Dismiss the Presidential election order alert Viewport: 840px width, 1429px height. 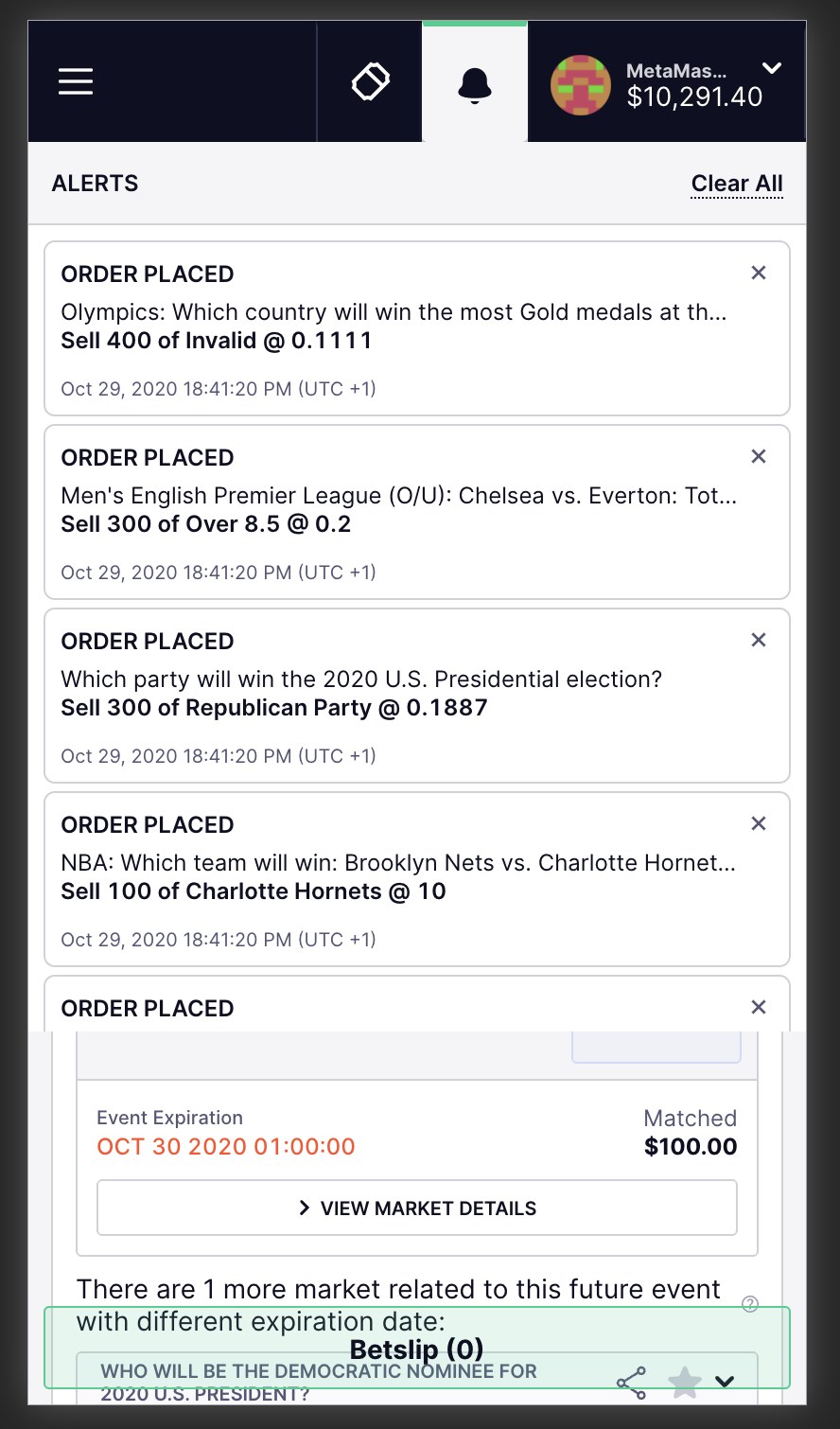[758, 640]
